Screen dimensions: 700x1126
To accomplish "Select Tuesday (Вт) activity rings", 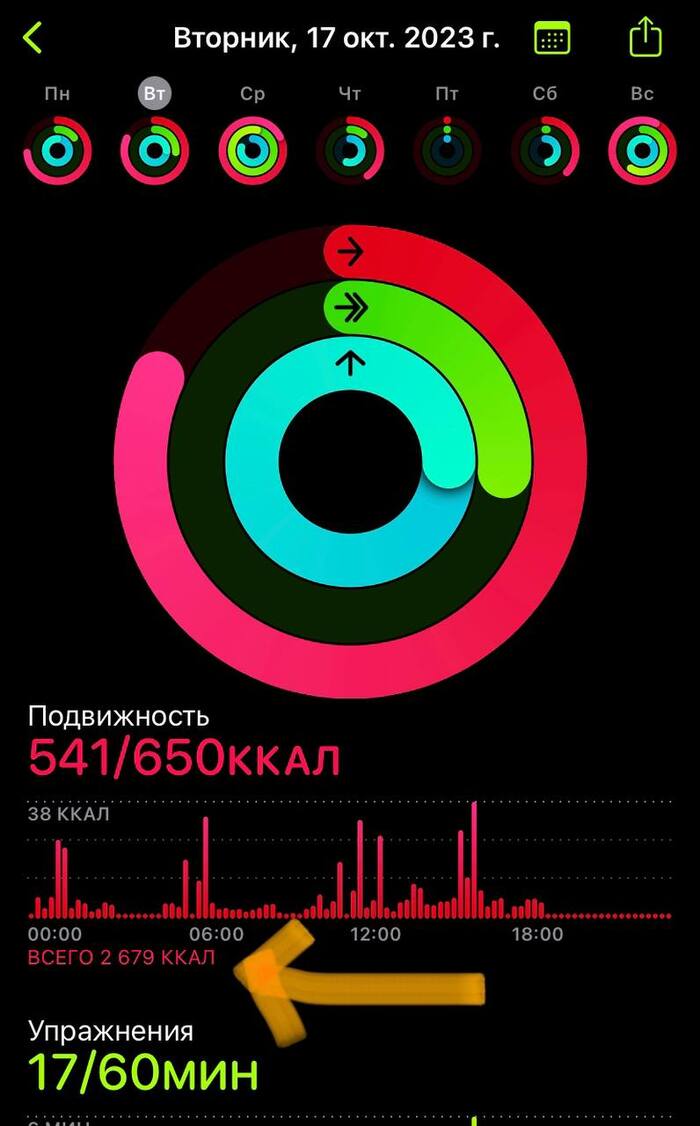I will (x=154, y=150).
